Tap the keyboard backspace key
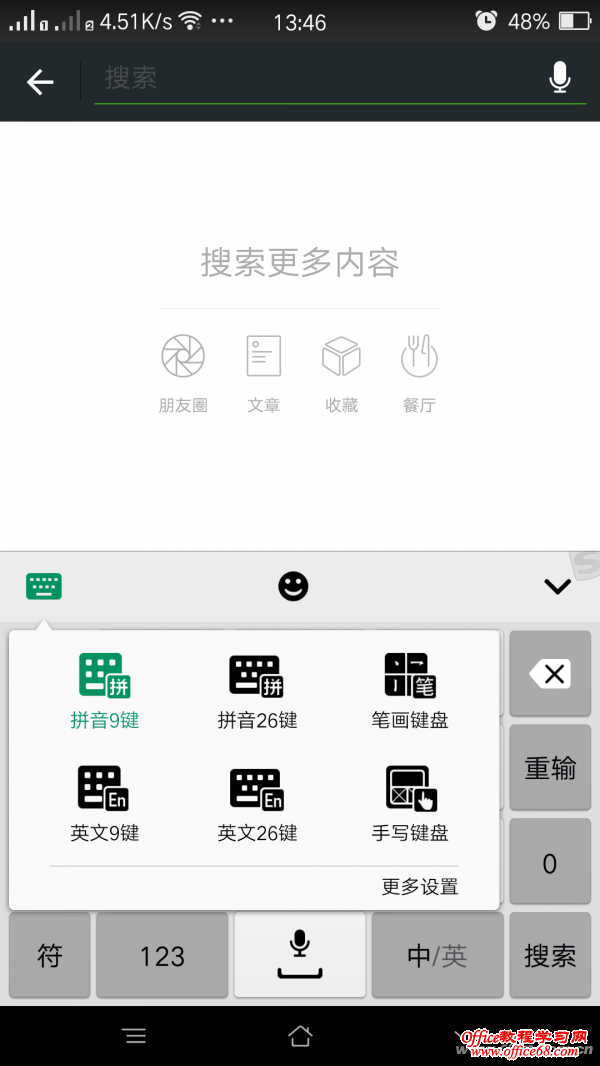The width and height of the screenshot is (600, 1066). 550,674
